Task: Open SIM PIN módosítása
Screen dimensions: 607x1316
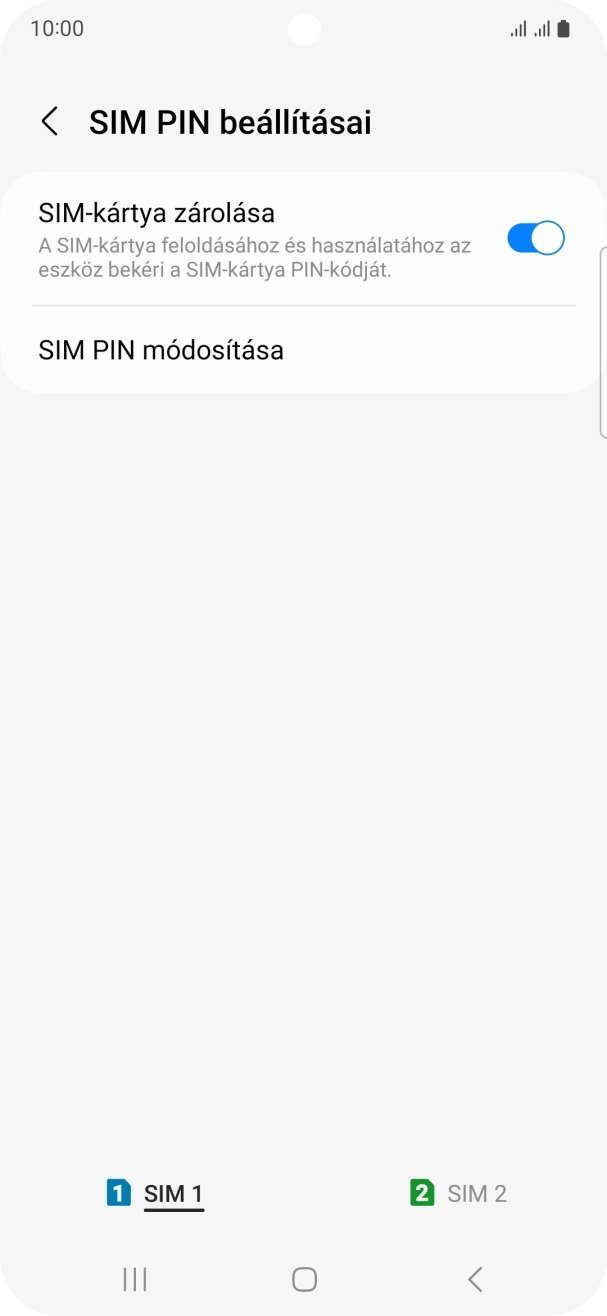Action: click(x=160, y=350)
